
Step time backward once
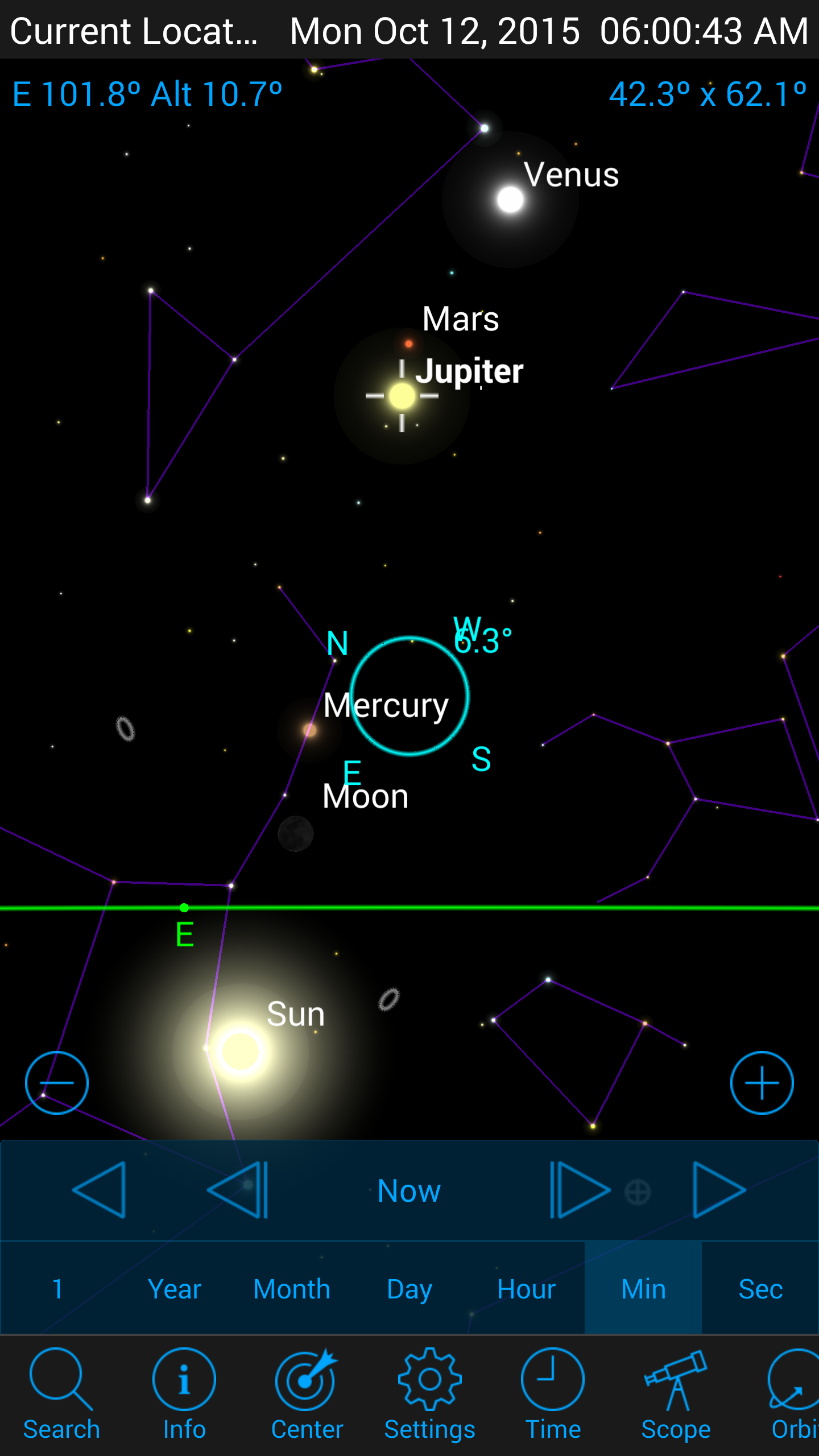(239, 1190)
